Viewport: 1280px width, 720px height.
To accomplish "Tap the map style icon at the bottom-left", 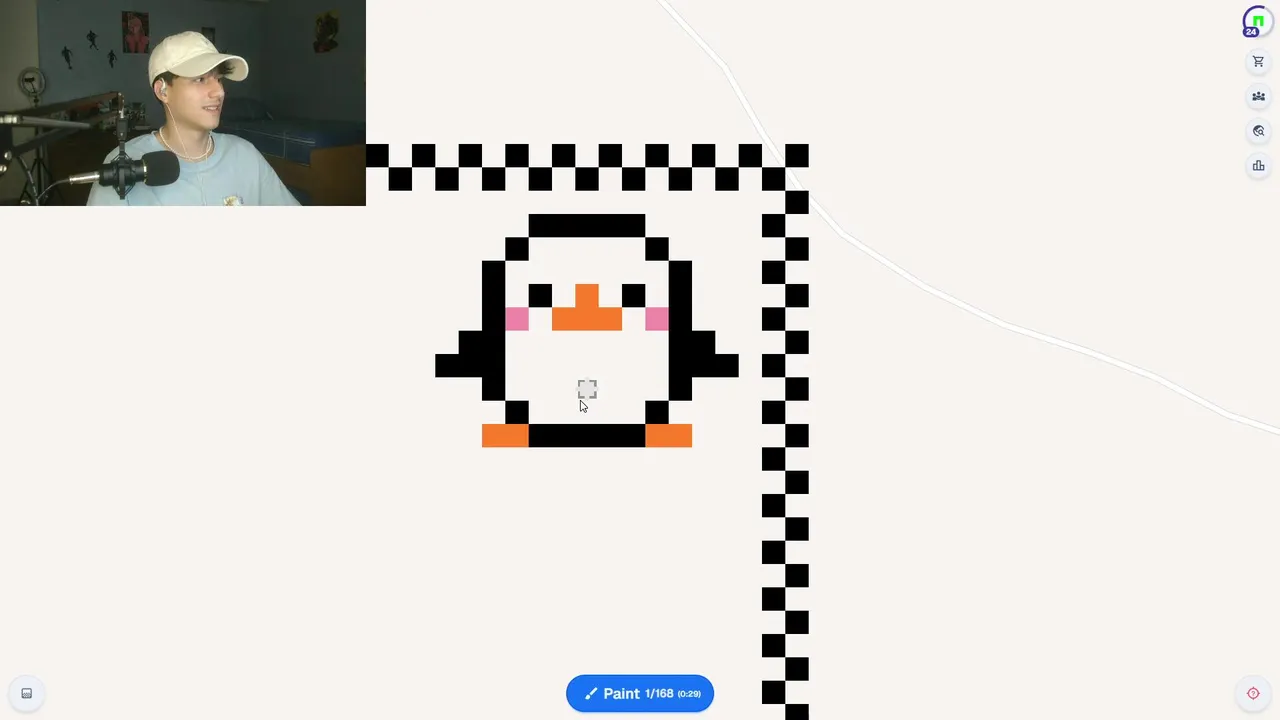I will pos(27,693).
